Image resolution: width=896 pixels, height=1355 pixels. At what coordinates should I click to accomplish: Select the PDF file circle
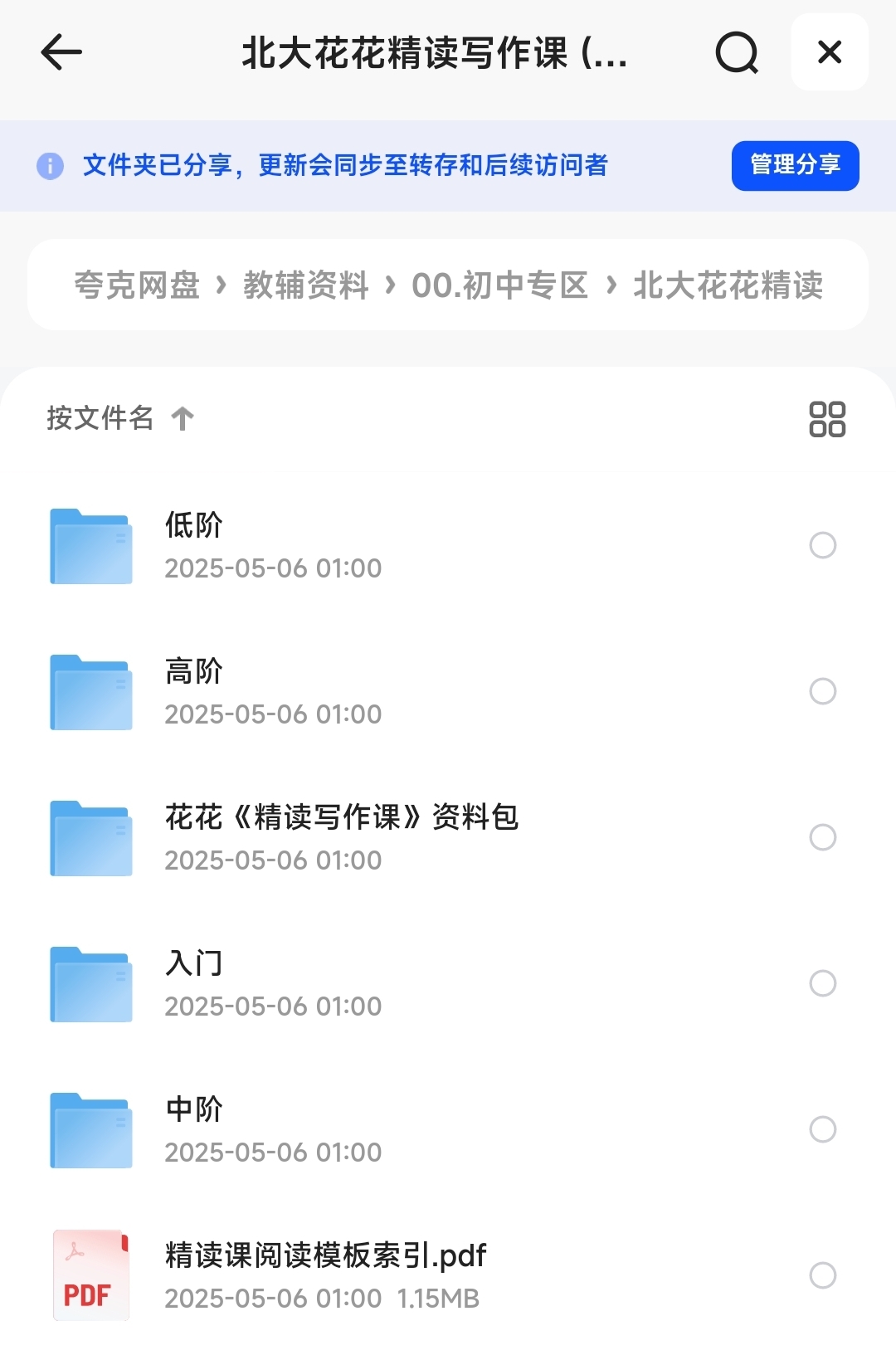[x=823, y=1275]
